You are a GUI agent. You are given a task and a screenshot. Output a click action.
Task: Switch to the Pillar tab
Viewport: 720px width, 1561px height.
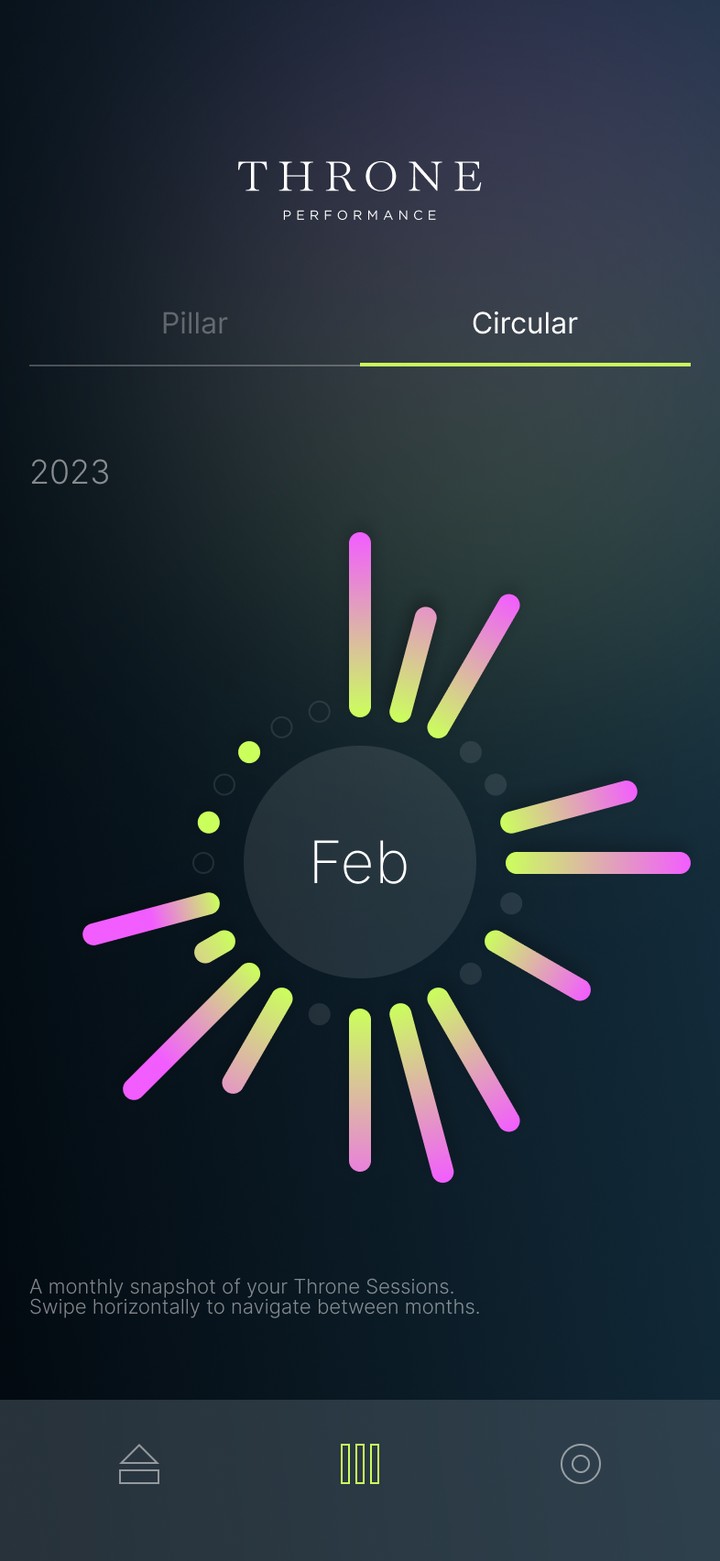pyautogui.click(x=195, y=324)
